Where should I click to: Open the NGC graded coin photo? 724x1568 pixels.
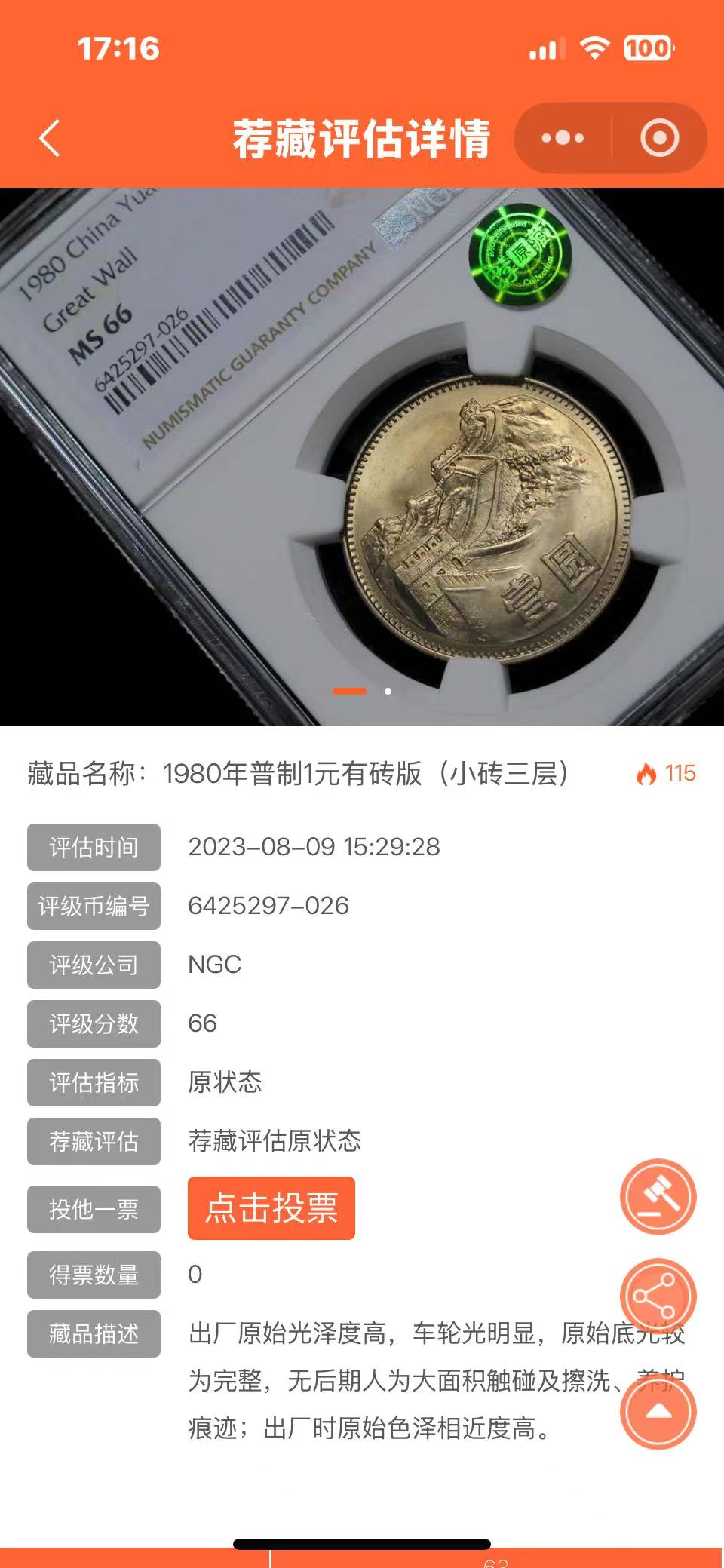362,457
